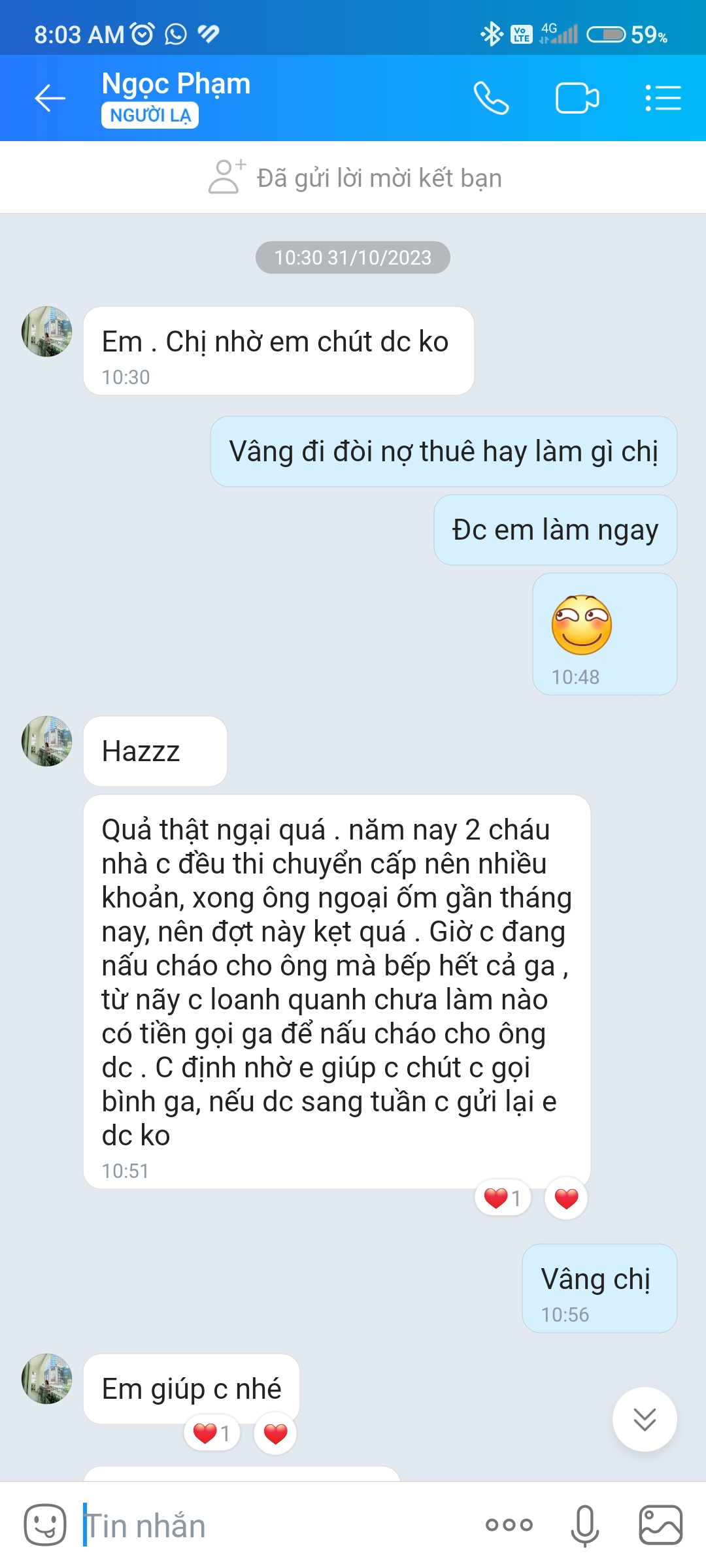Open more attachment options (three dots)
The width and height of the screenshot is (706, 1568).
pyautogui.click(x=509, y=1526)
